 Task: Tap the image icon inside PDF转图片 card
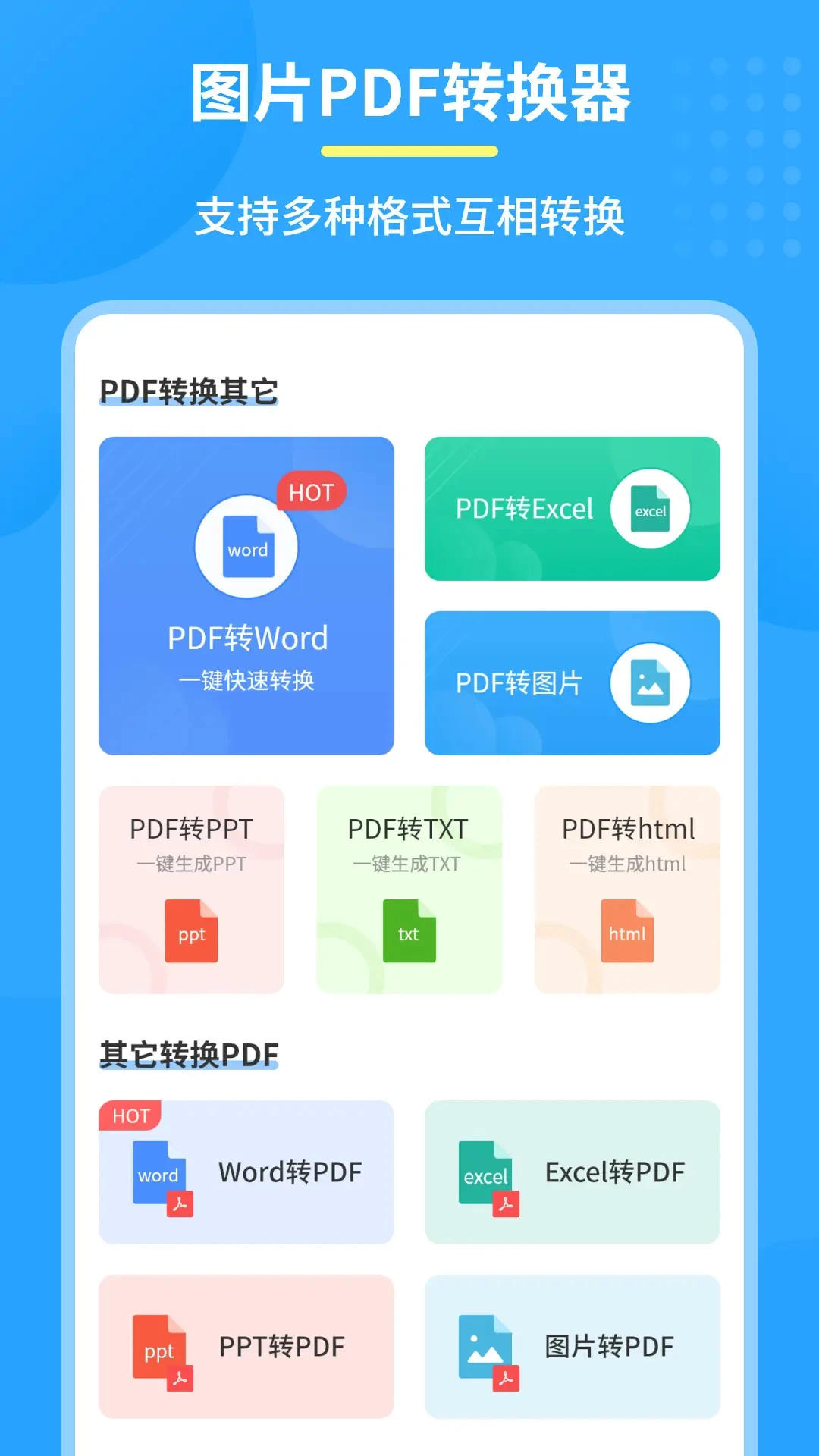[x=651, y=682]
